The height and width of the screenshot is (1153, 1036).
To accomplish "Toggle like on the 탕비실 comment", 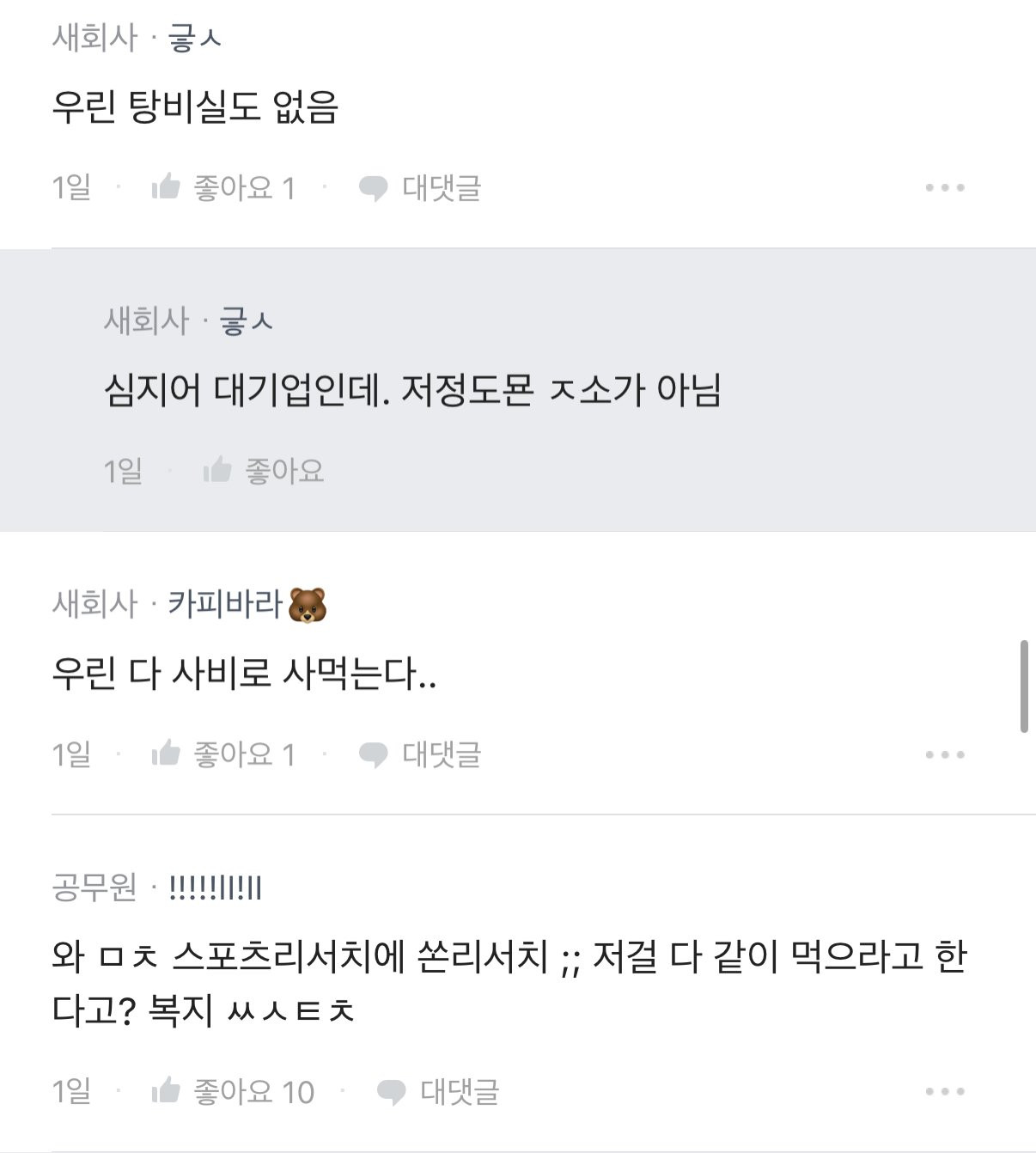I will click(x=223, y=186).
